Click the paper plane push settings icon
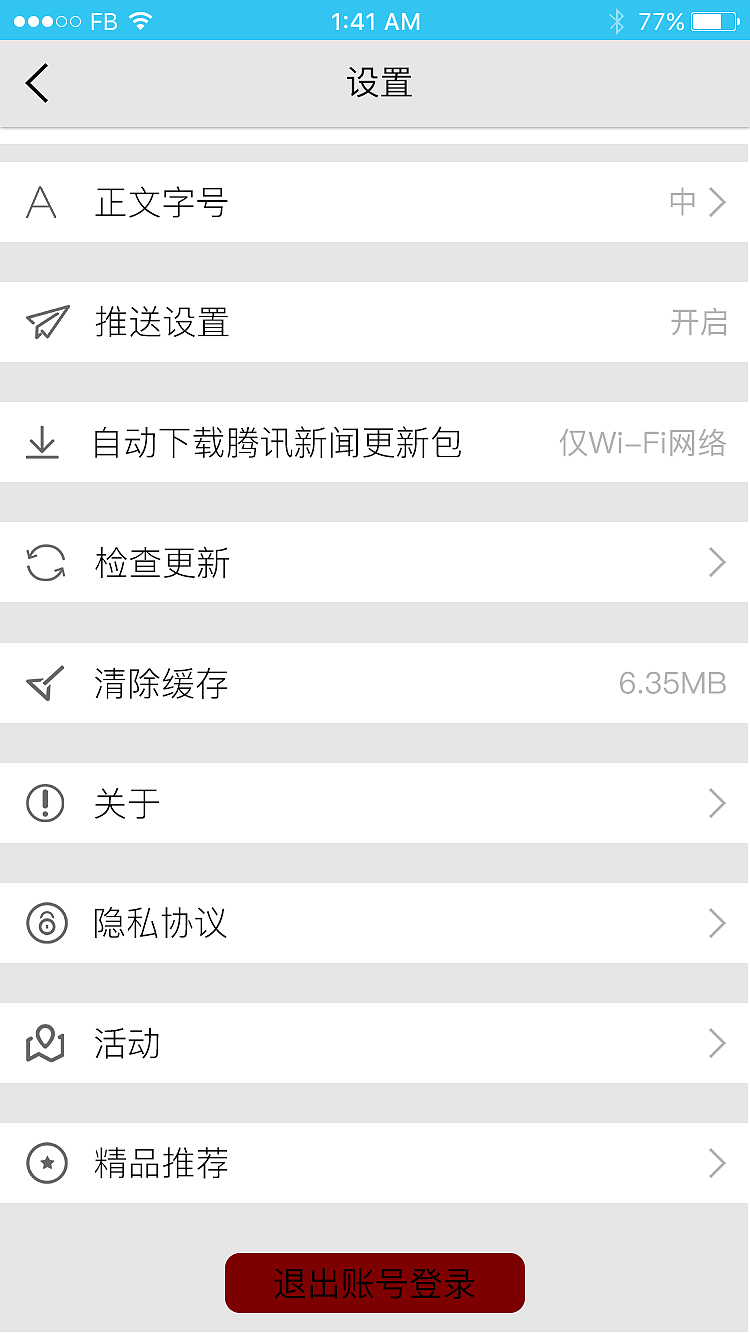Viewport: 750px width, 1334px height. [x=43, y=322]
